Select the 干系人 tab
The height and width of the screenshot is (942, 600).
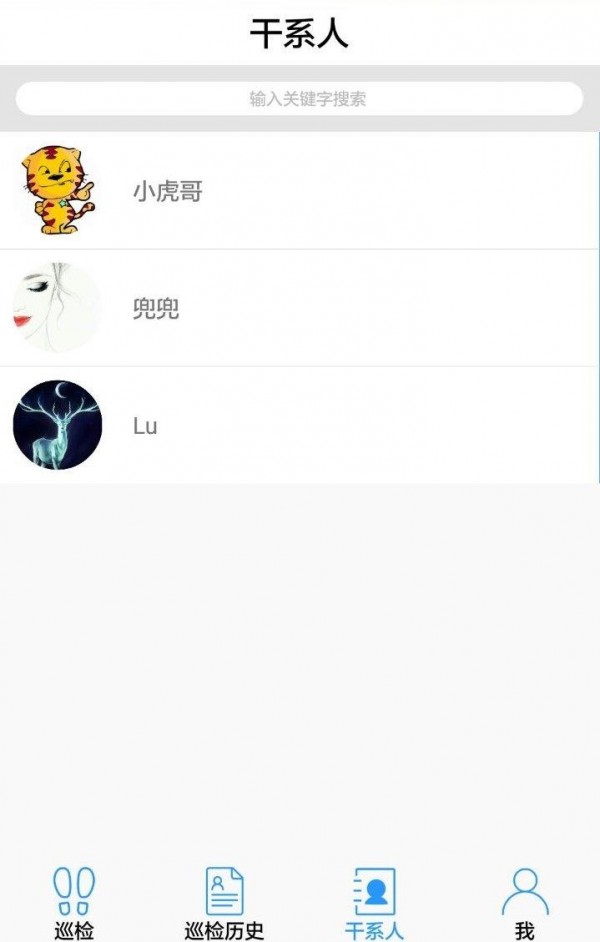375,902
